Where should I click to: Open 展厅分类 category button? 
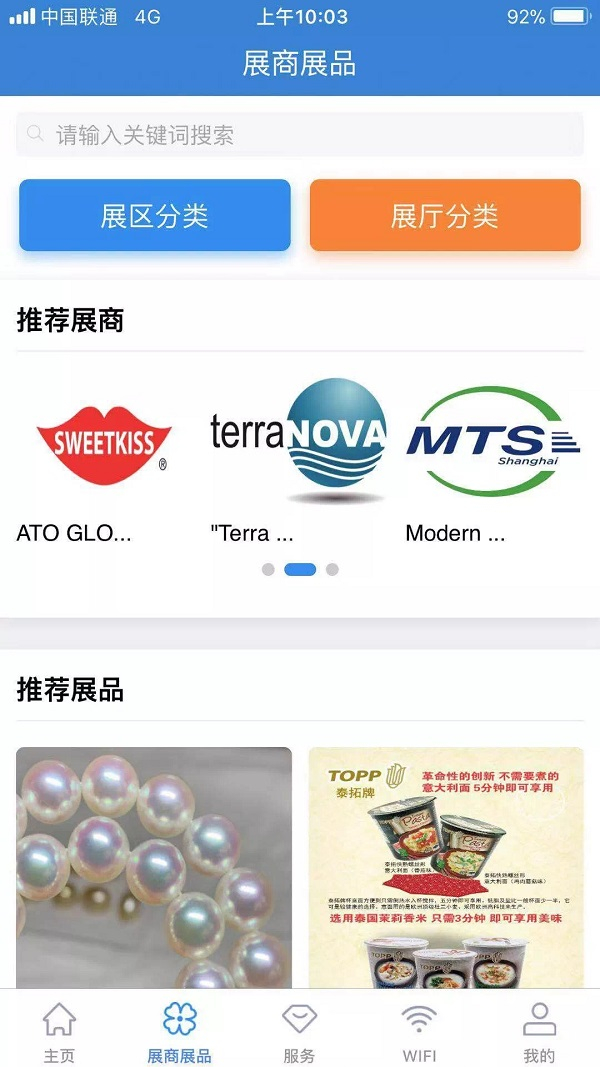tap(445, 215)
